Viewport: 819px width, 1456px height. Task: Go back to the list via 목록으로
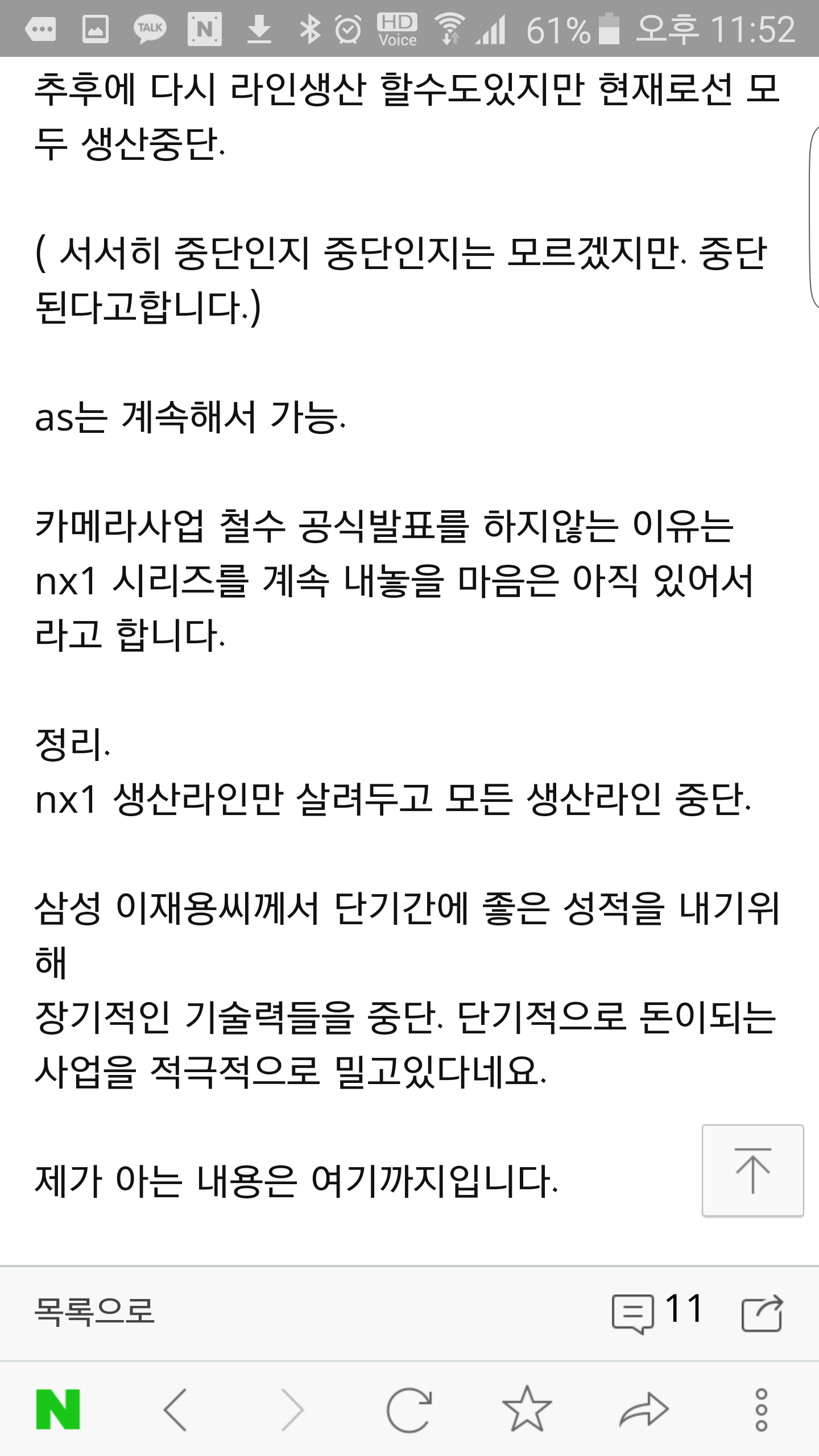pyautogui.click(x=94, y=1310)
